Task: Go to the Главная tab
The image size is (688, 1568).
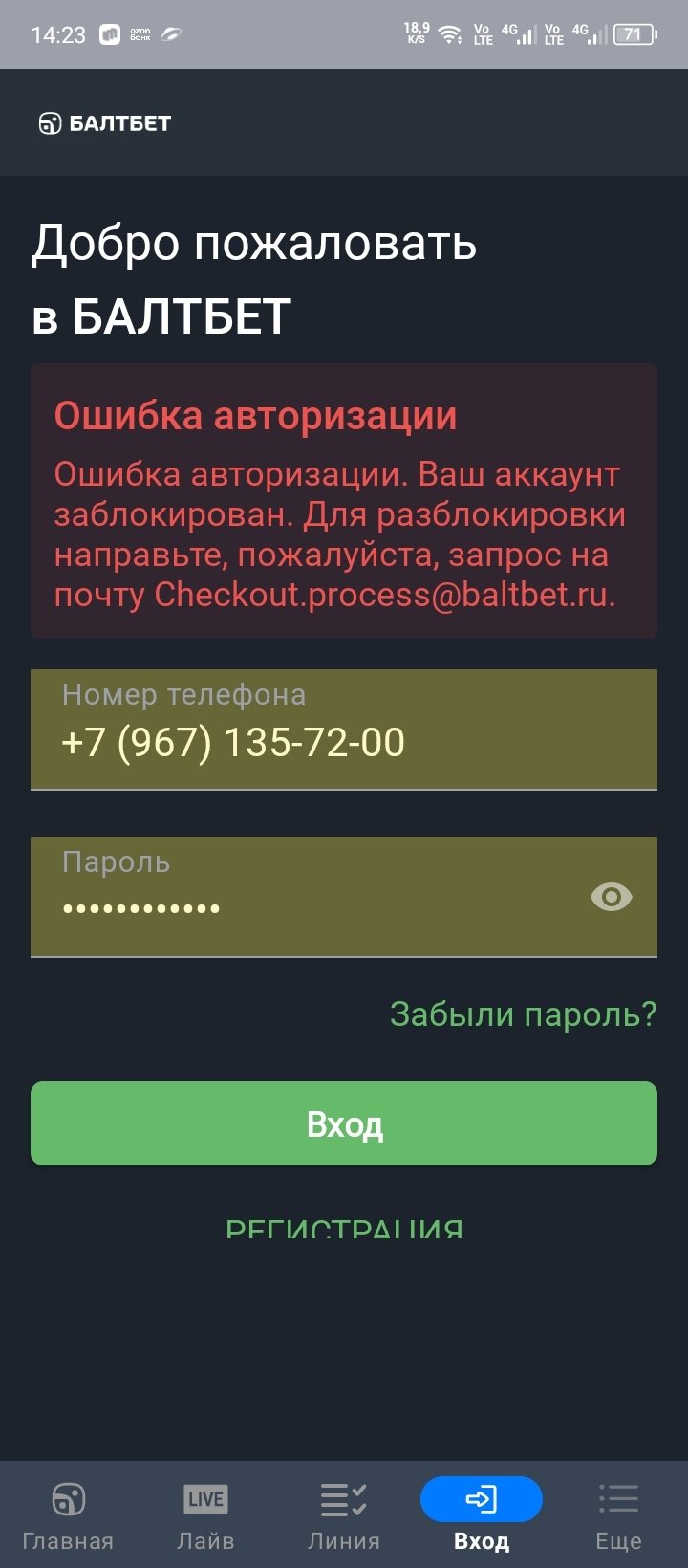Action: tap(68, 1514)
